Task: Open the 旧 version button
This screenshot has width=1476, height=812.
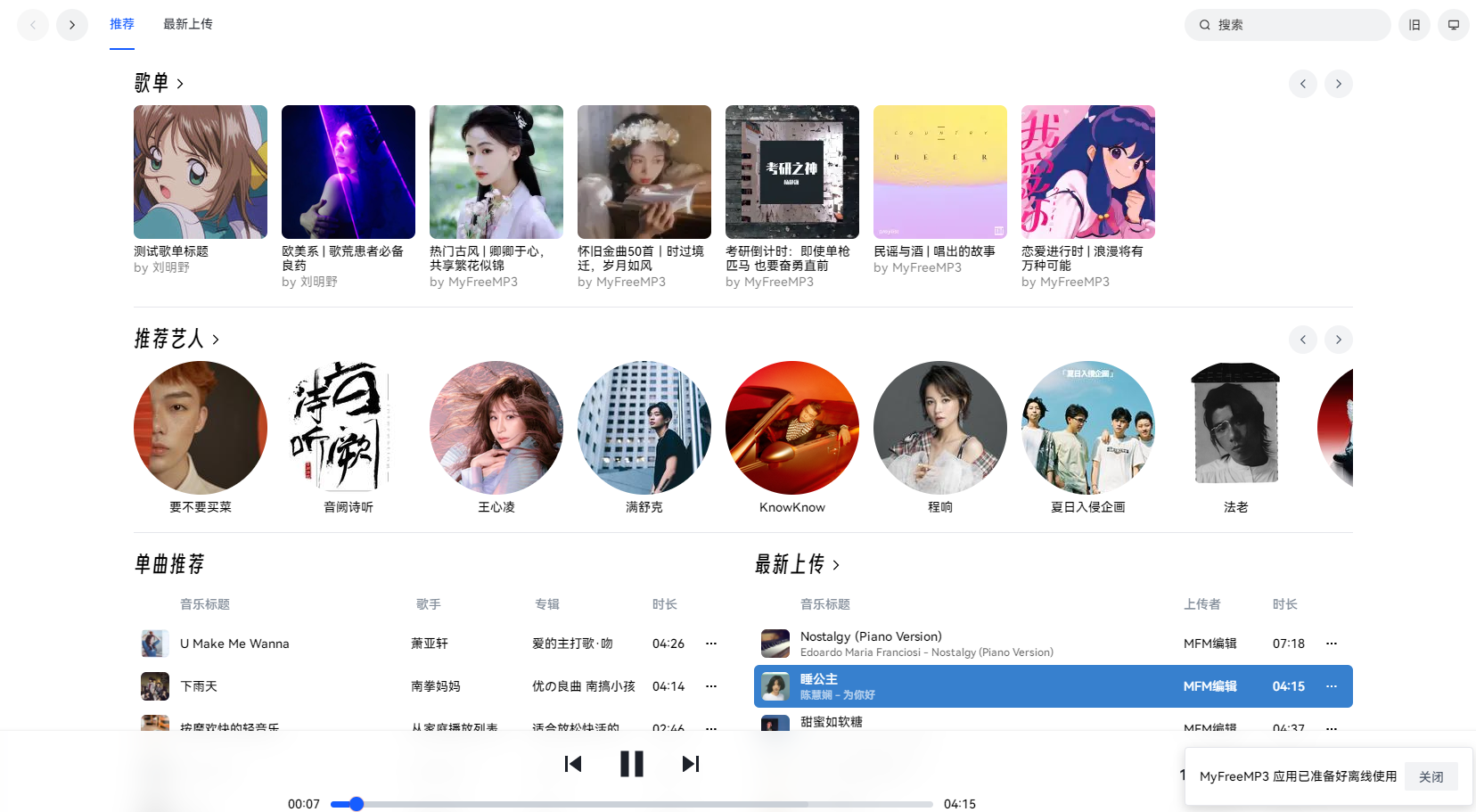Action: [1414, 25]
